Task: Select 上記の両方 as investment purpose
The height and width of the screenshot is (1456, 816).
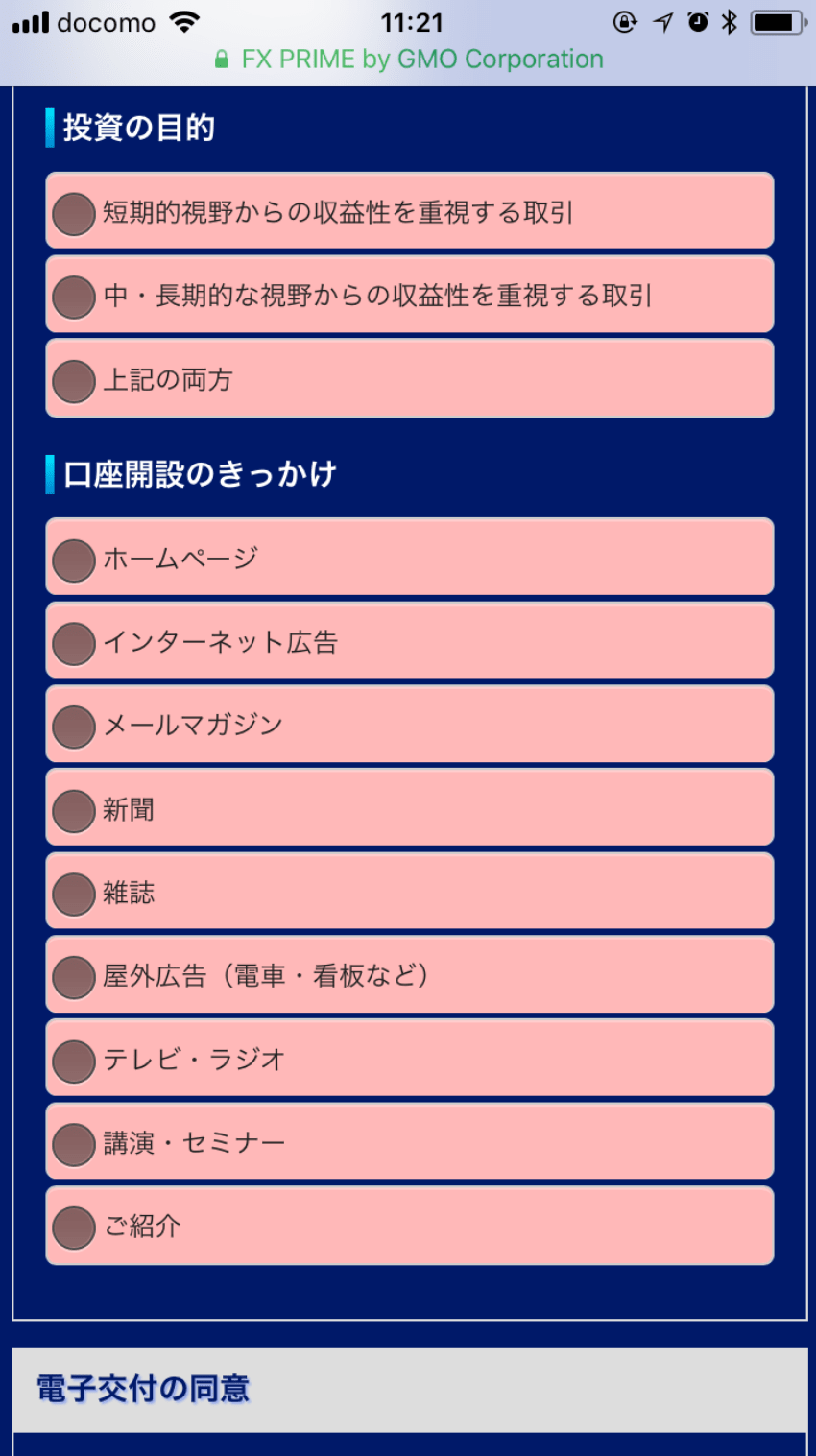Action: [410, 378]
